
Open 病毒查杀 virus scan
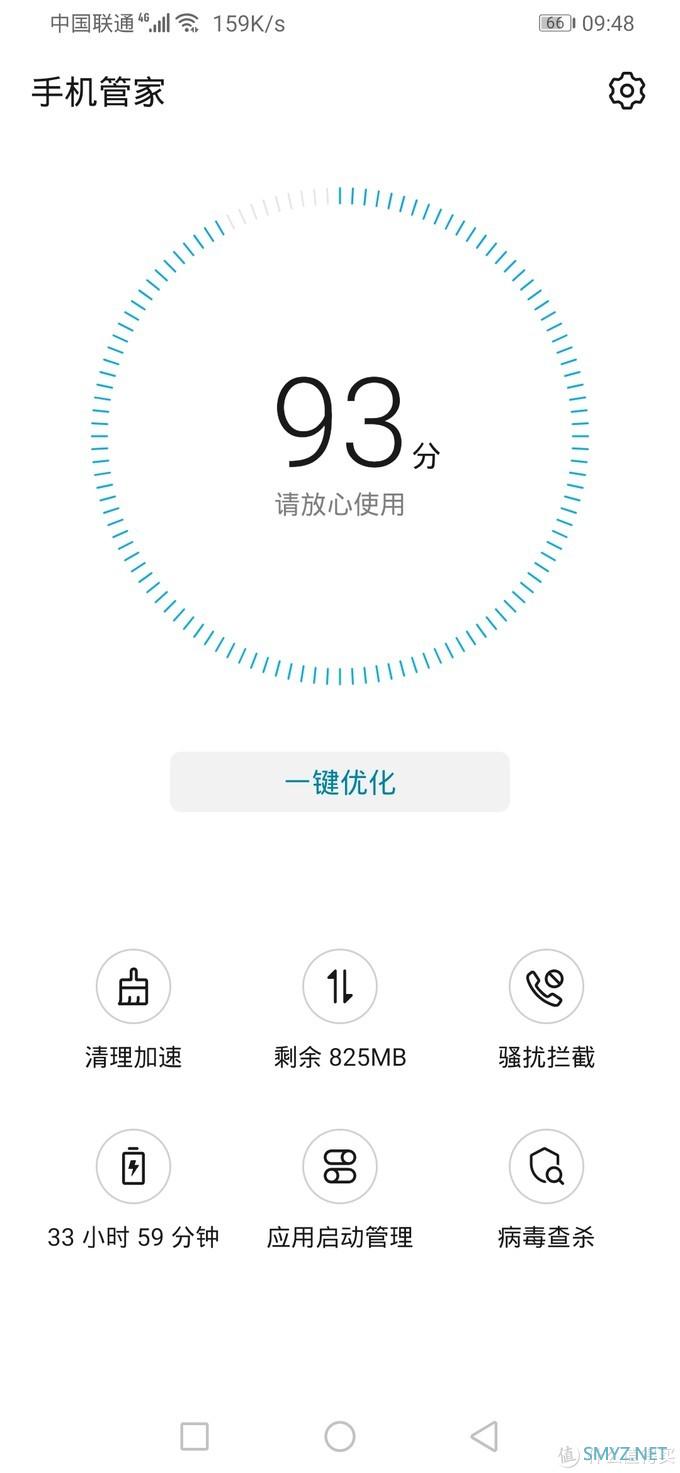(546, 1167)
